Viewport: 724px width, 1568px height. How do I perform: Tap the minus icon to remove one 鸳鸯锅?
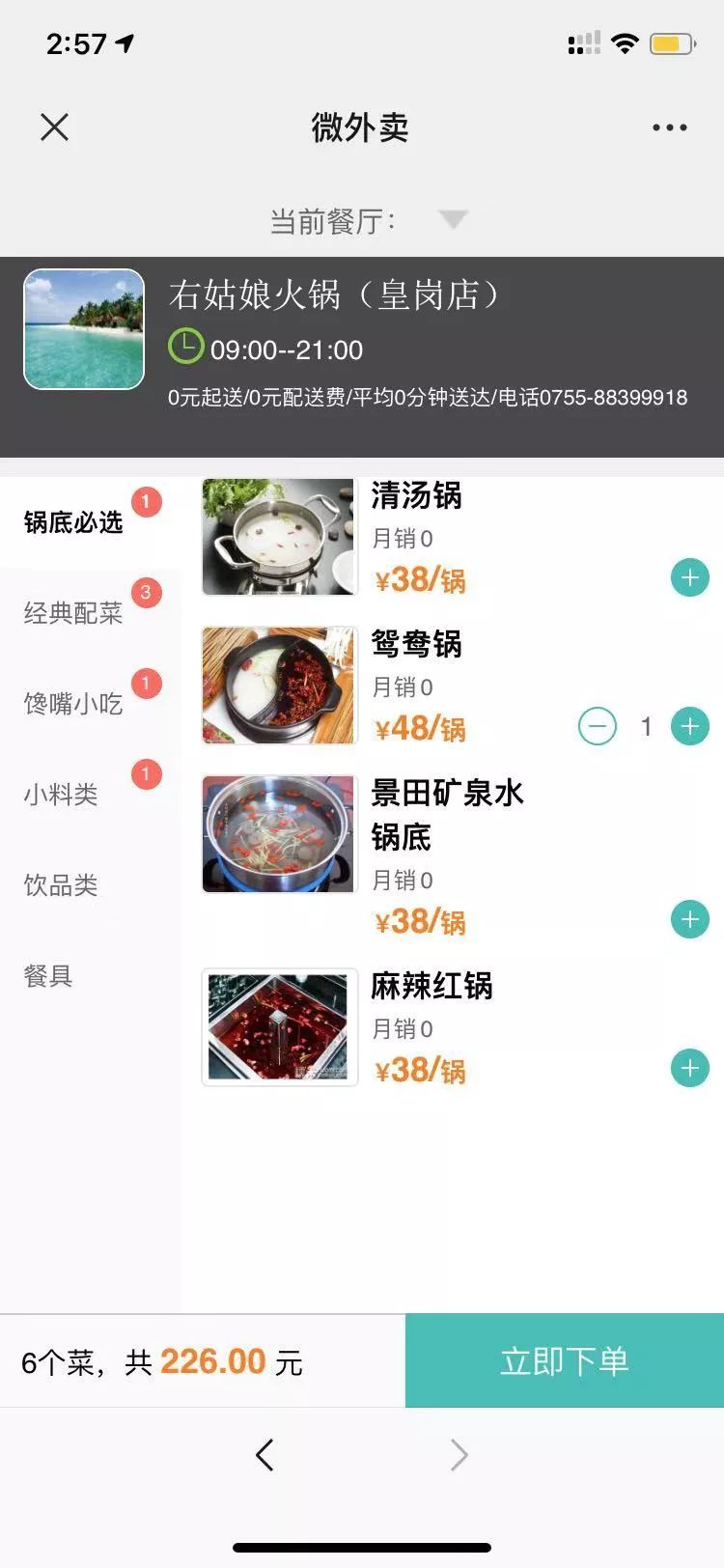click(x=598, y=725)
